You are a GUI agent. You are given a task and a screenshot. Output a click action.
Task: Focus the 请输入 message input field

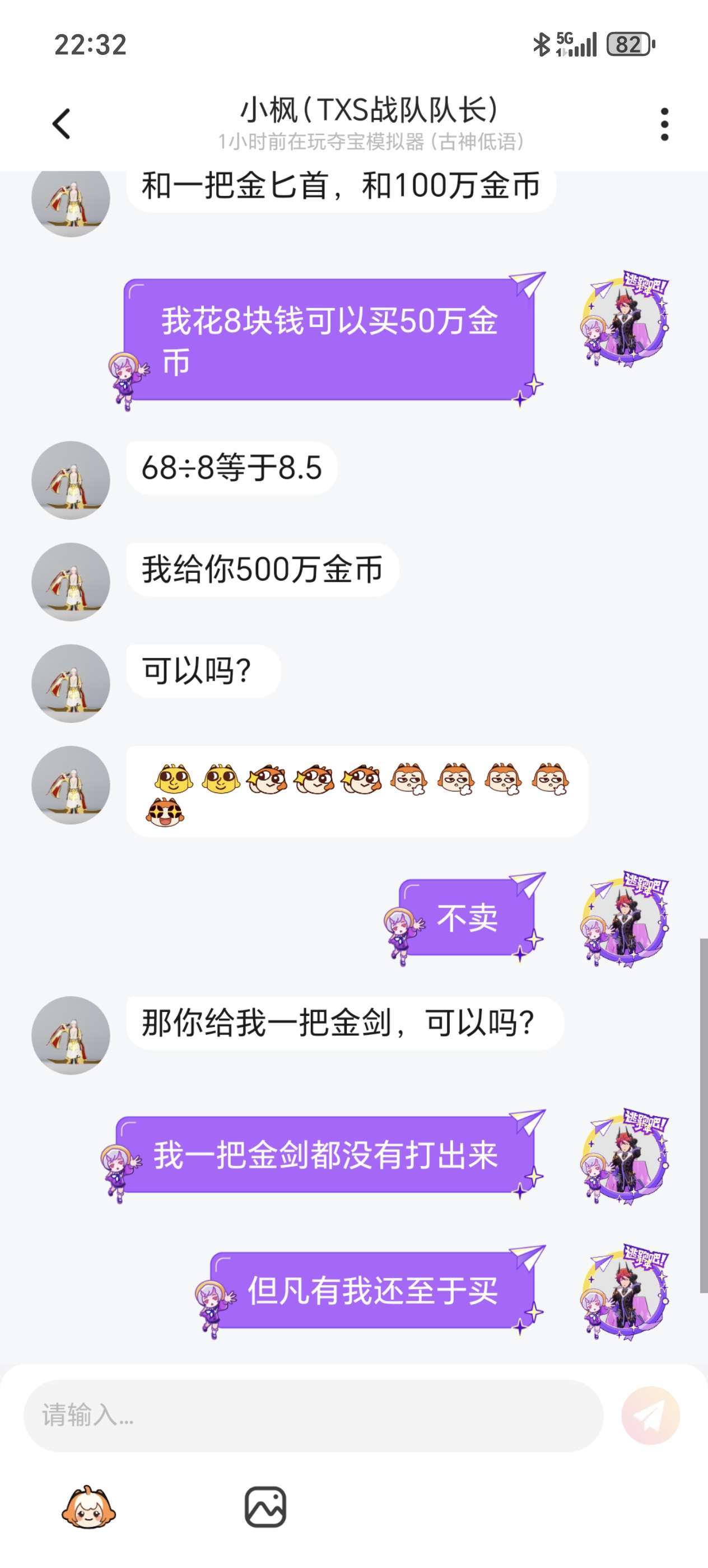point(313,1416)
